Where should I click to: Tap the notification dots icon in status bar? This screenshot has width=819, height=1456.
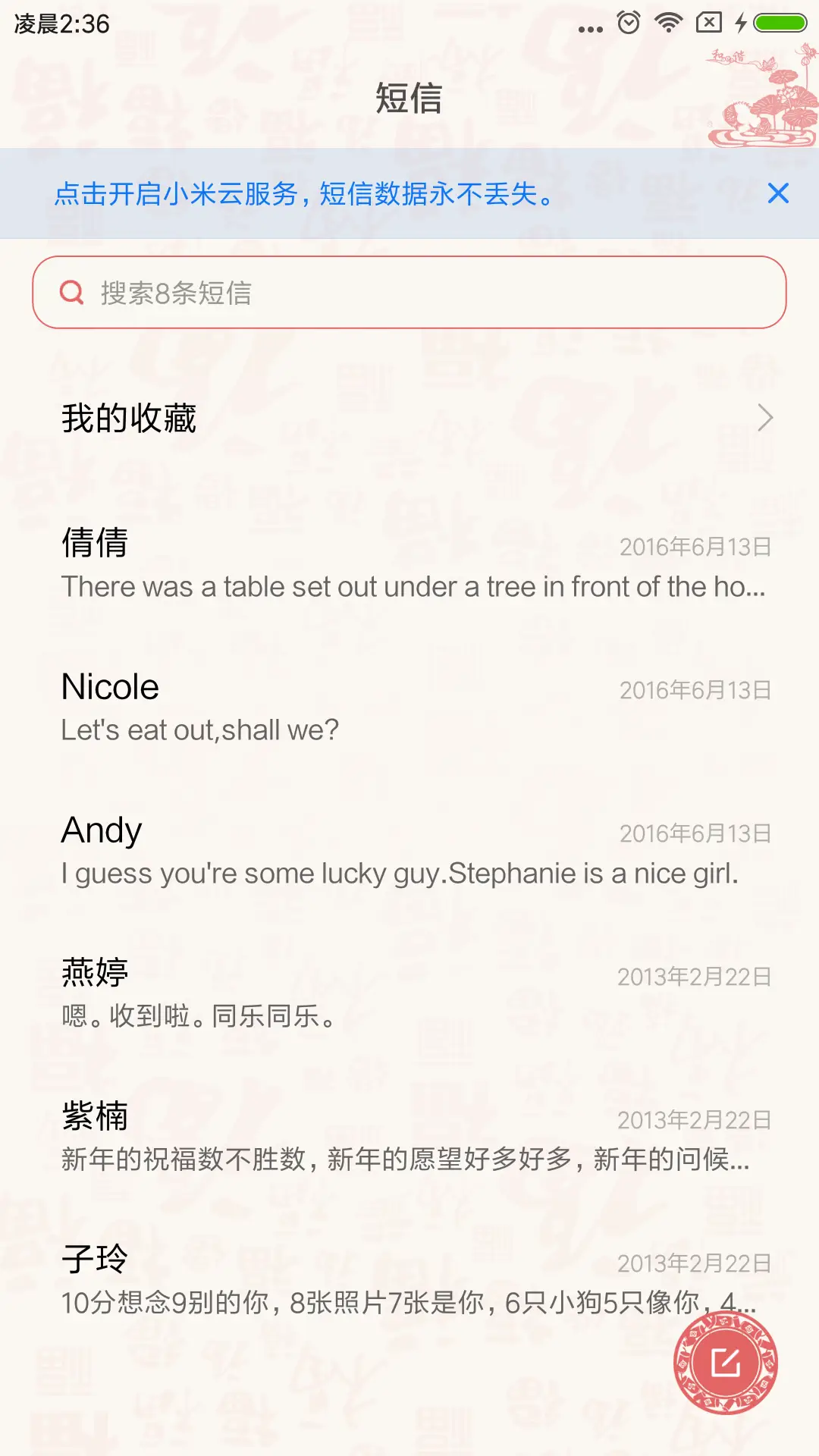pyautogui.click(x=589, y=27)
